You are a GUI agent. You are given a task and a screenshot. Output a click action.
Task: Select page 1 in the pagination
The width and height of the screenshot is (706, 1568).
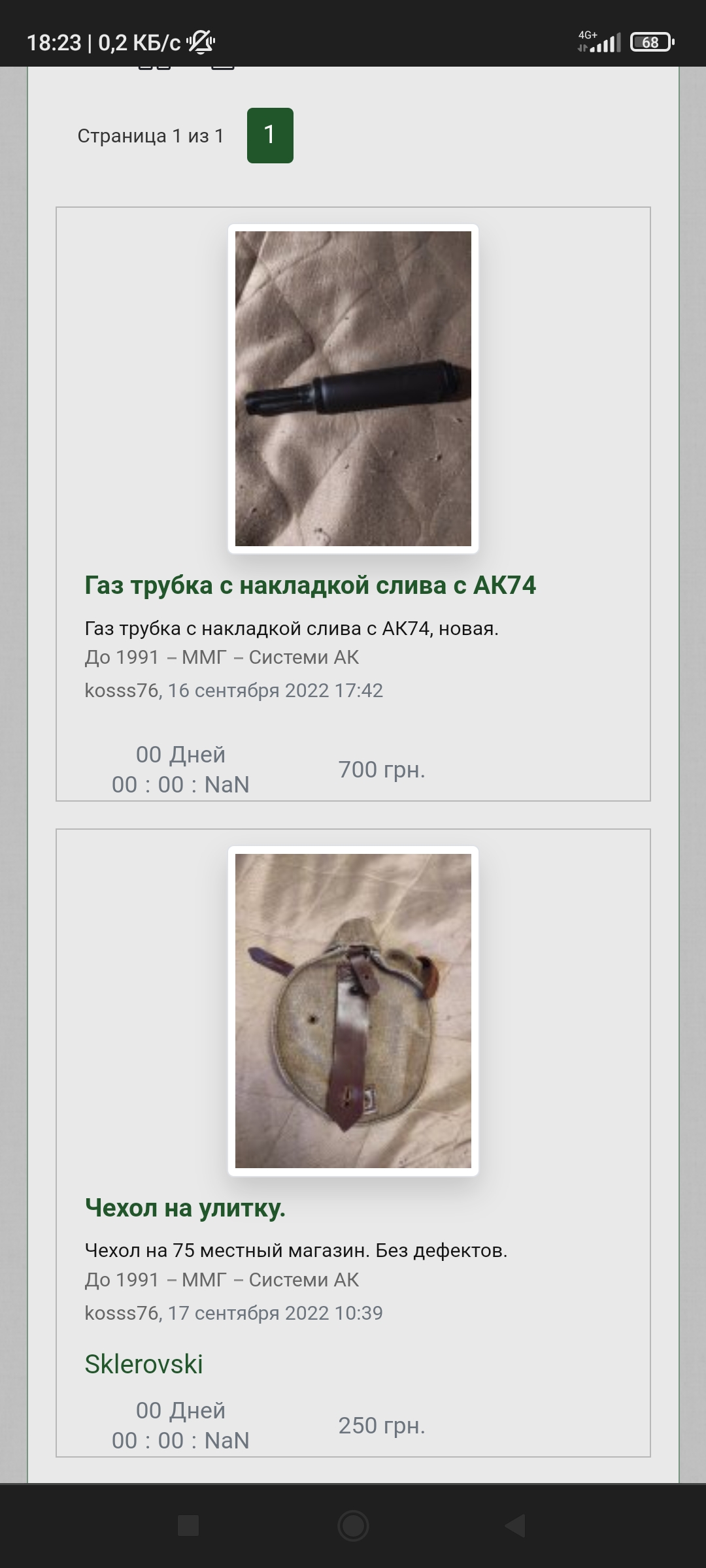tap(270, 135)
